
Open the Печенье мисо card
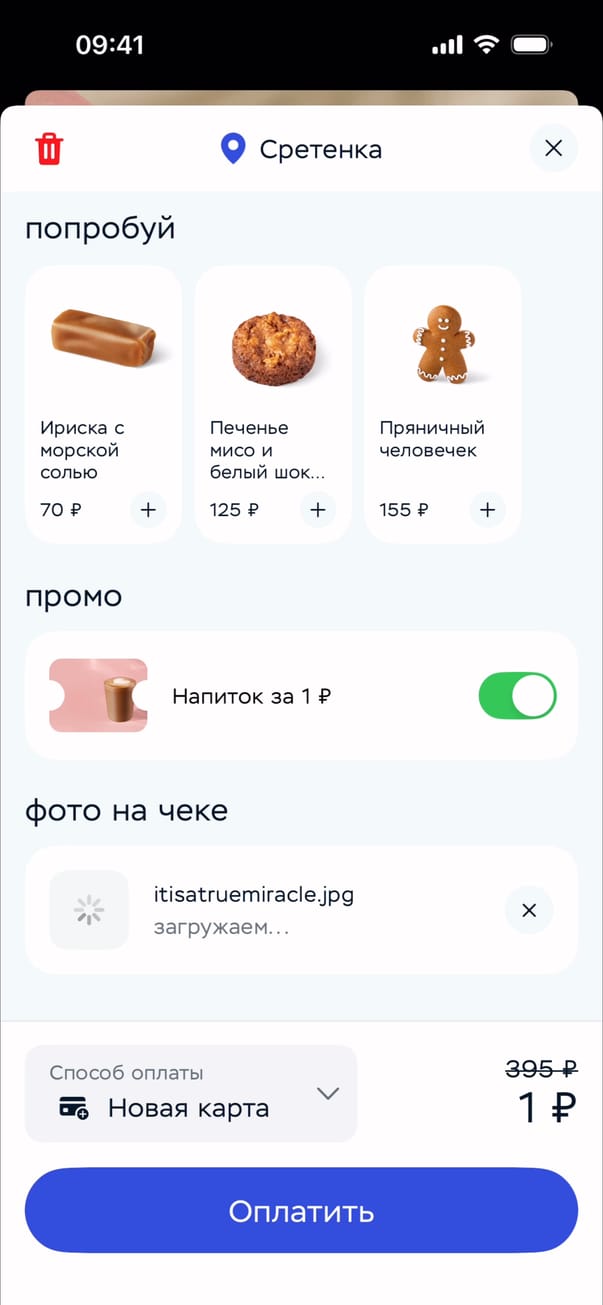(272, 380)
